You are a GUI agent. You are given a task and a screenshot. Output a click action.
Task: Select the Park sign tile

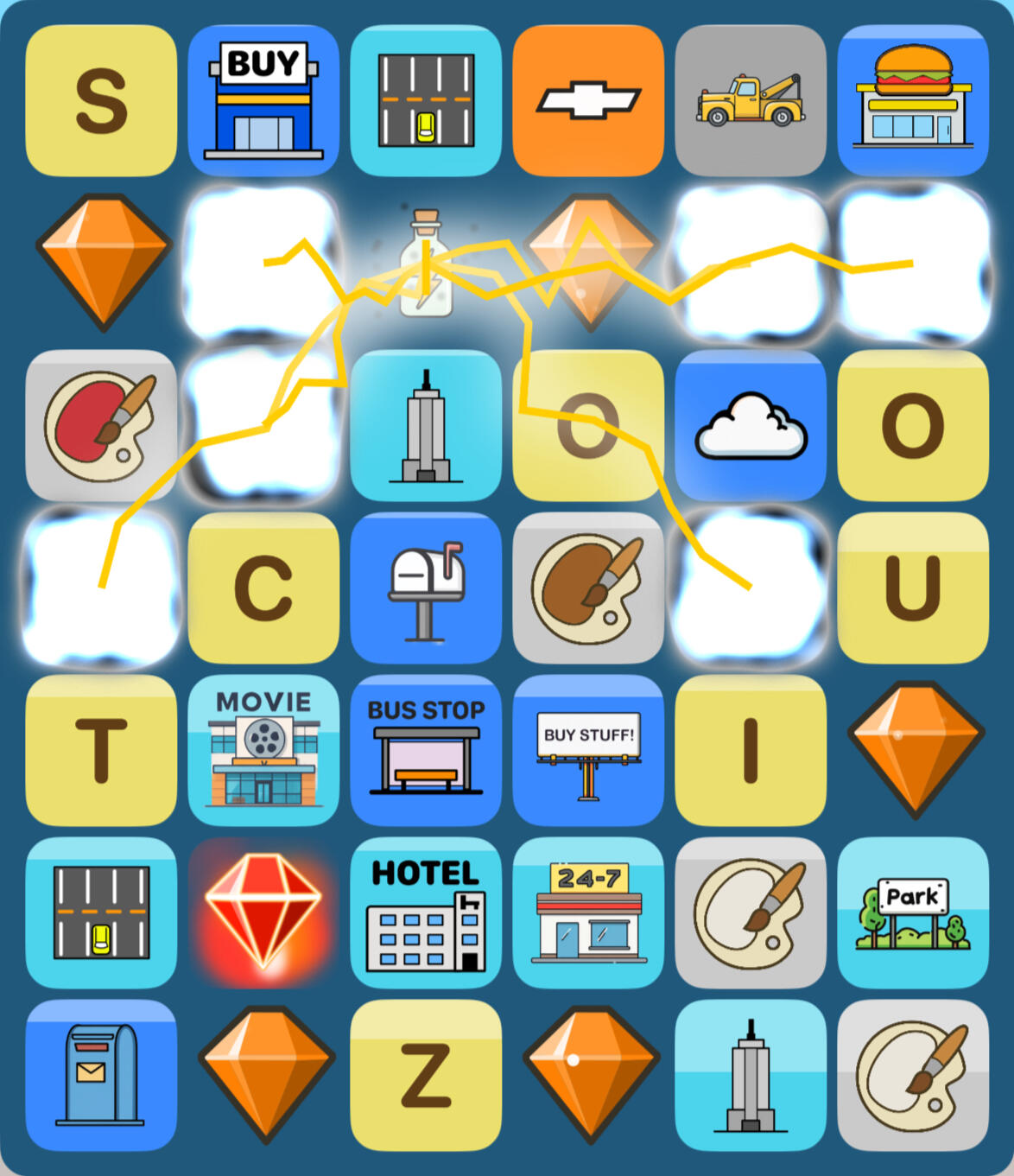click(914, 913)
